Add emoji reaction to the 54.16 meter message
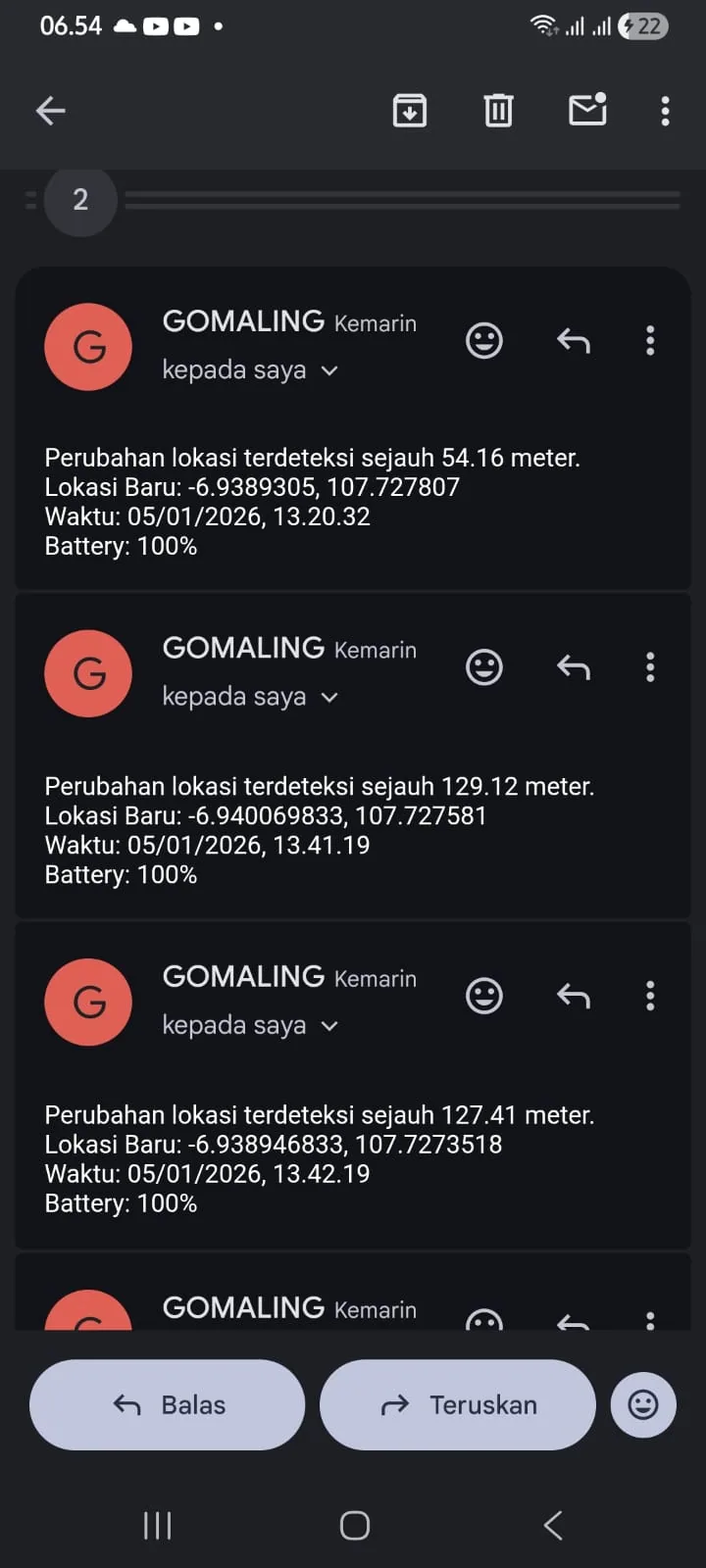Image resolution: width=706 pixels, height=1568 pixels. 483,341
